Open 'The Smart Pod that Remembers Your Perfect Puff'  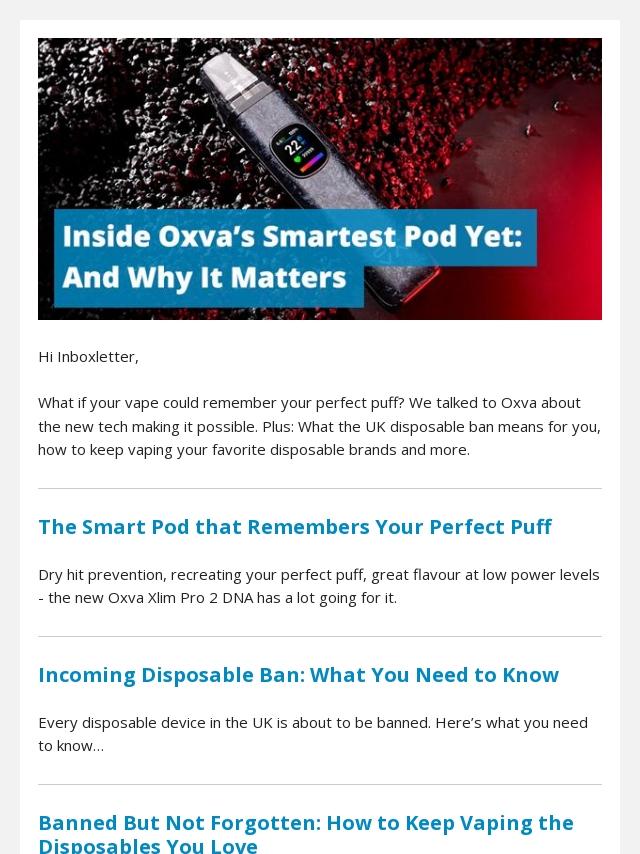tap(295, 527)
